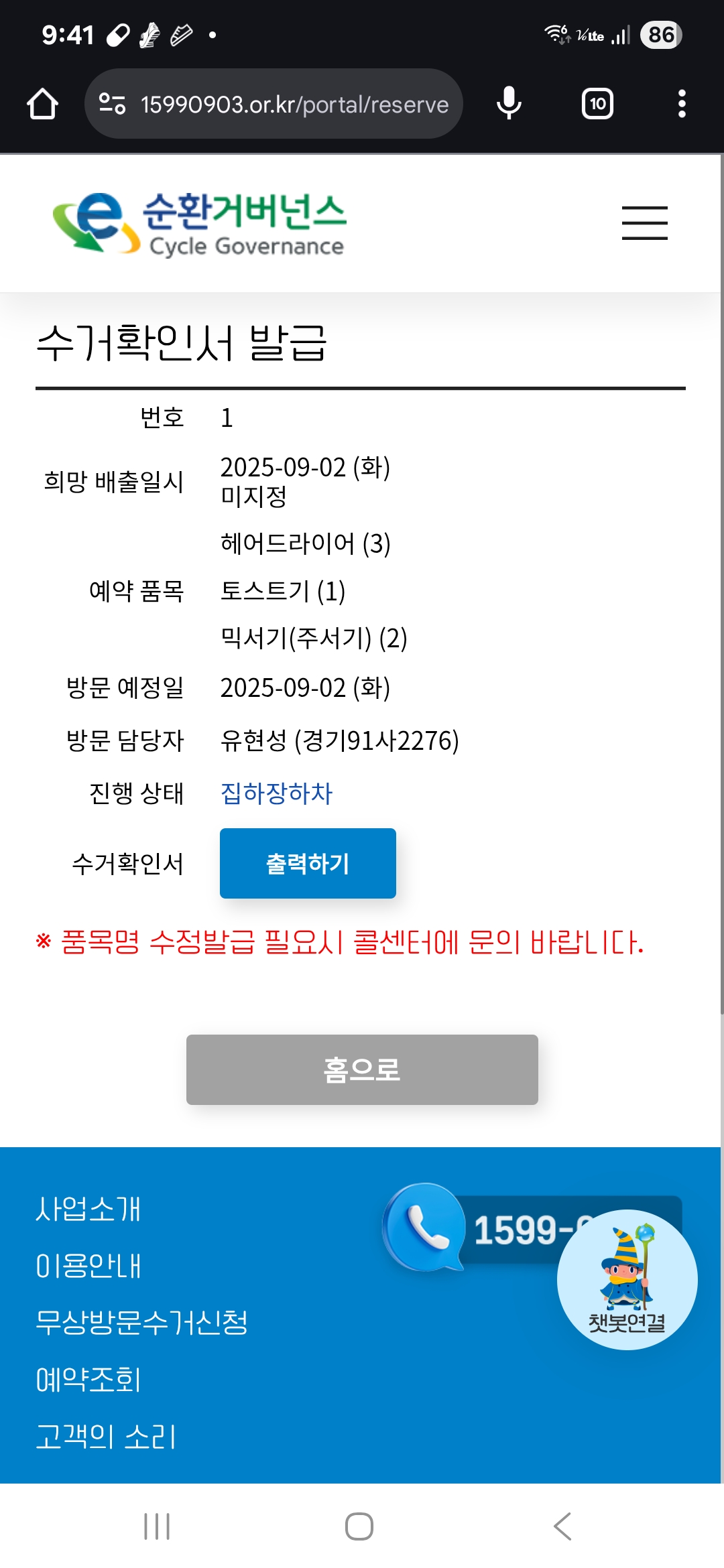Image resolution: width=724 pixels, height=1568 pixels.
Task: Open 무상방문수거신청 in the footer
Action: tap(141, 1323)
